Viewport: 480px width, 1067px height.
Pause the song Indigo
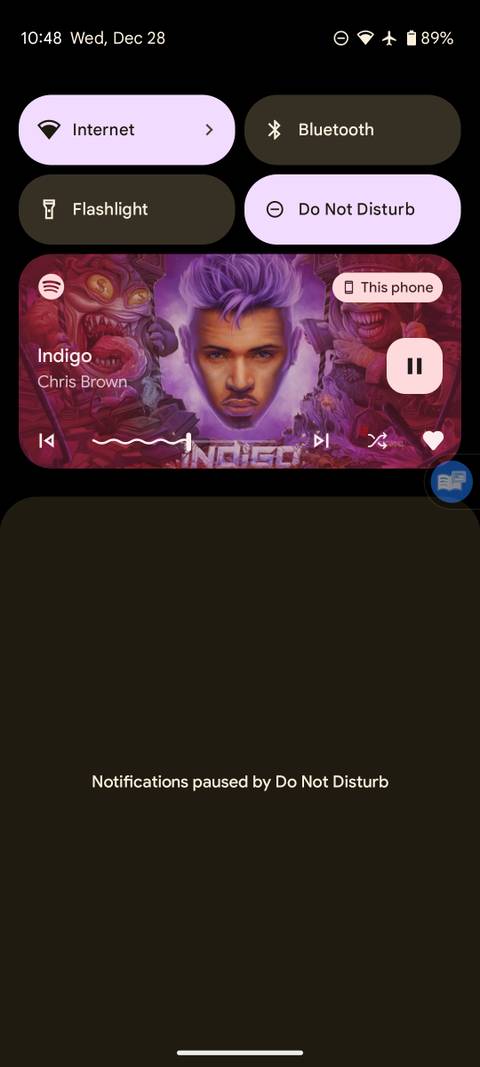[x=414, y=366]
